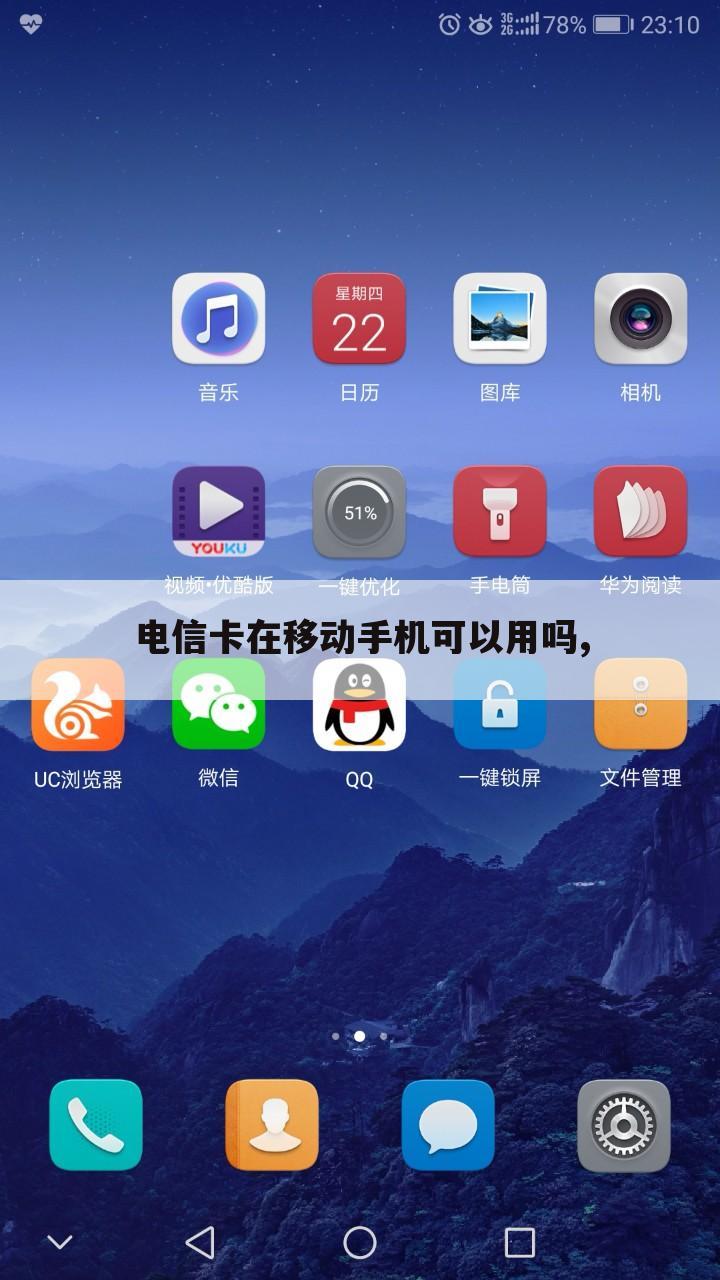Image resolution: width=720 pixels, height=1280 pixels.
Task: Open 微信 WeChat
Action: [218, 706]
